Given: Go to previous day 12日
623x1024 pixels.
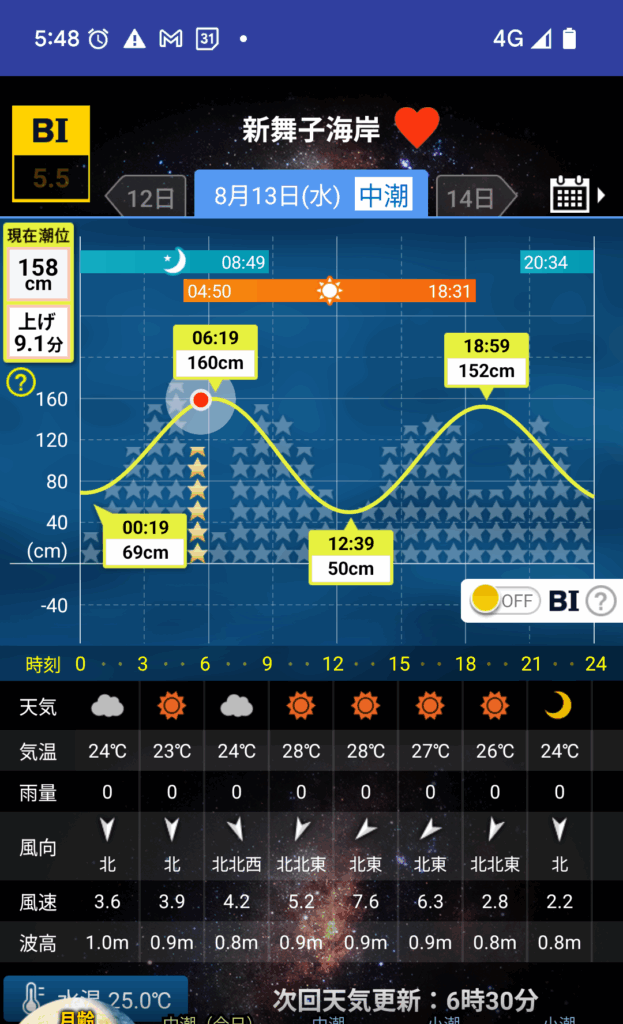Looking at the screenshot, I should click(x=146, y=197).
